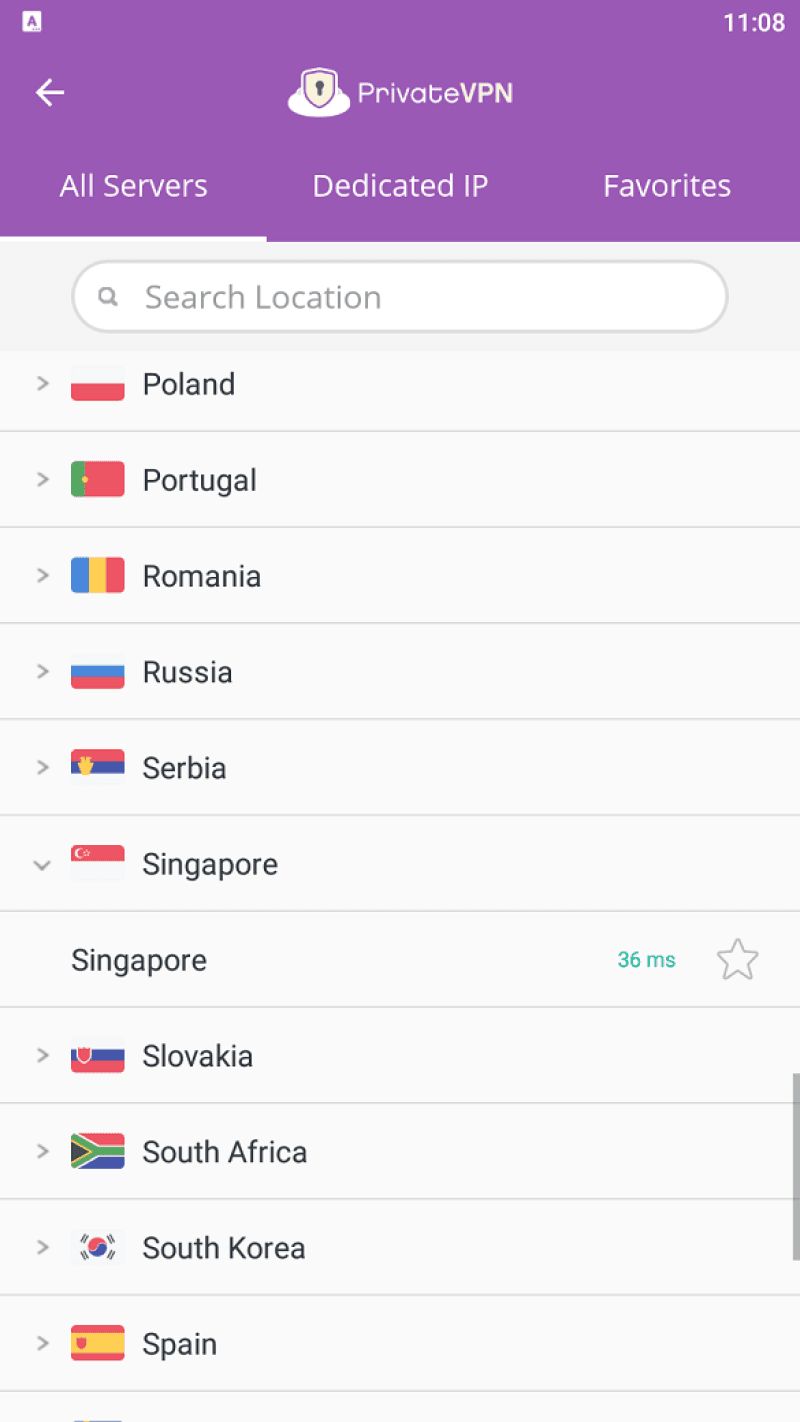Expand the Poland server list
Screen dimensions: 800x1422
point(189,384)
